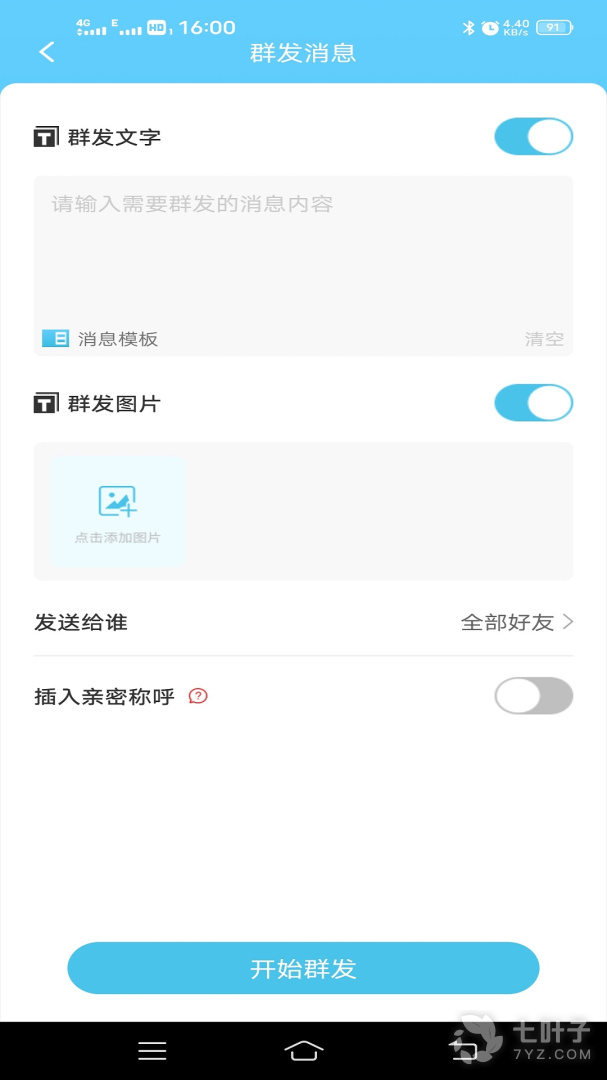Tap the 开始群发 button
This screenshot has height=1080, width=607.
(303, 968)
